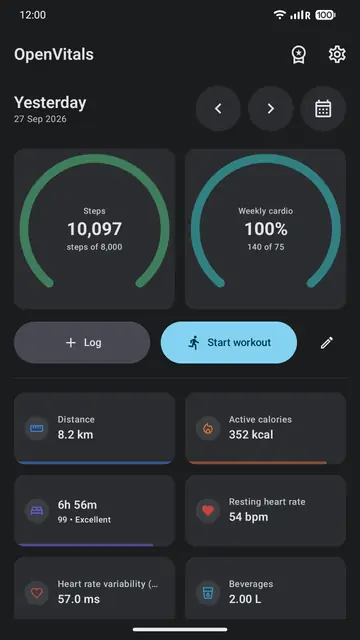Open the Beverages card
The width and height of the screenshot is (360, 640).
[266, 589]
